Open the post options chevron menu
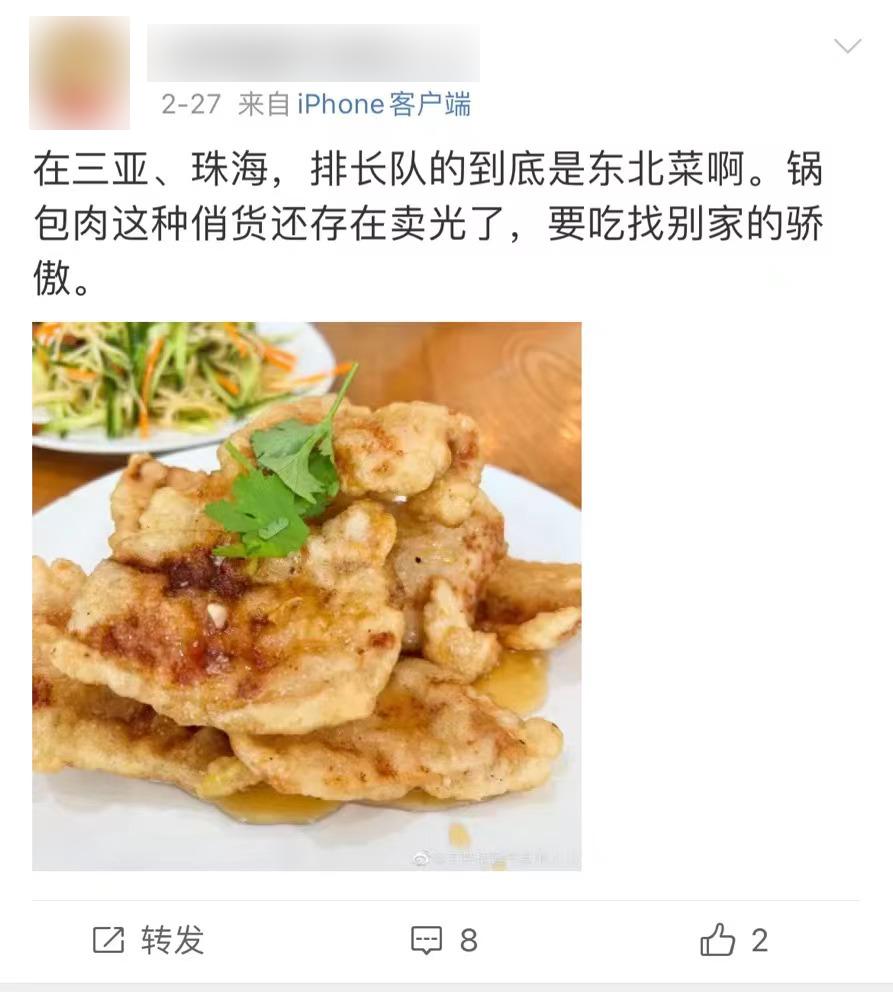 [847, 47]
